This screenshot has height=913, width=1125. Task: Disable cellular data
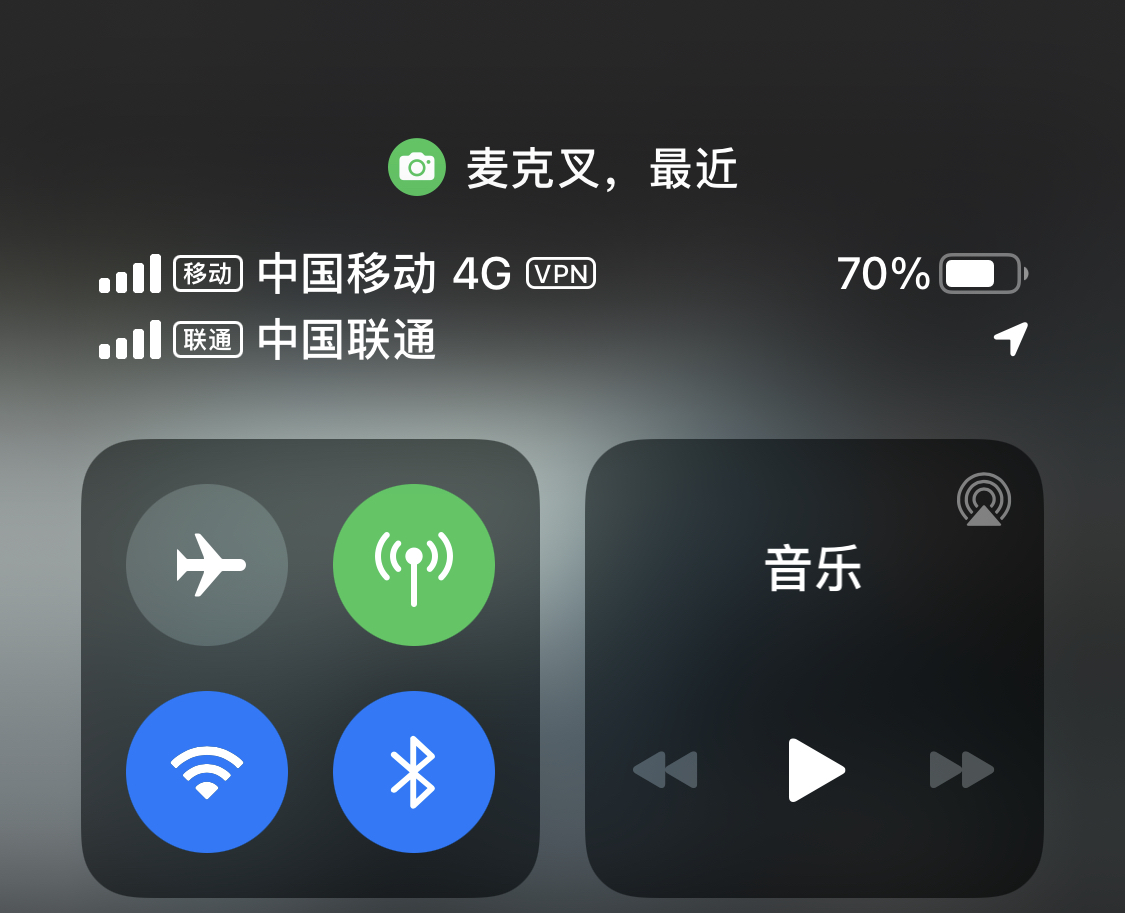(413, 565)
